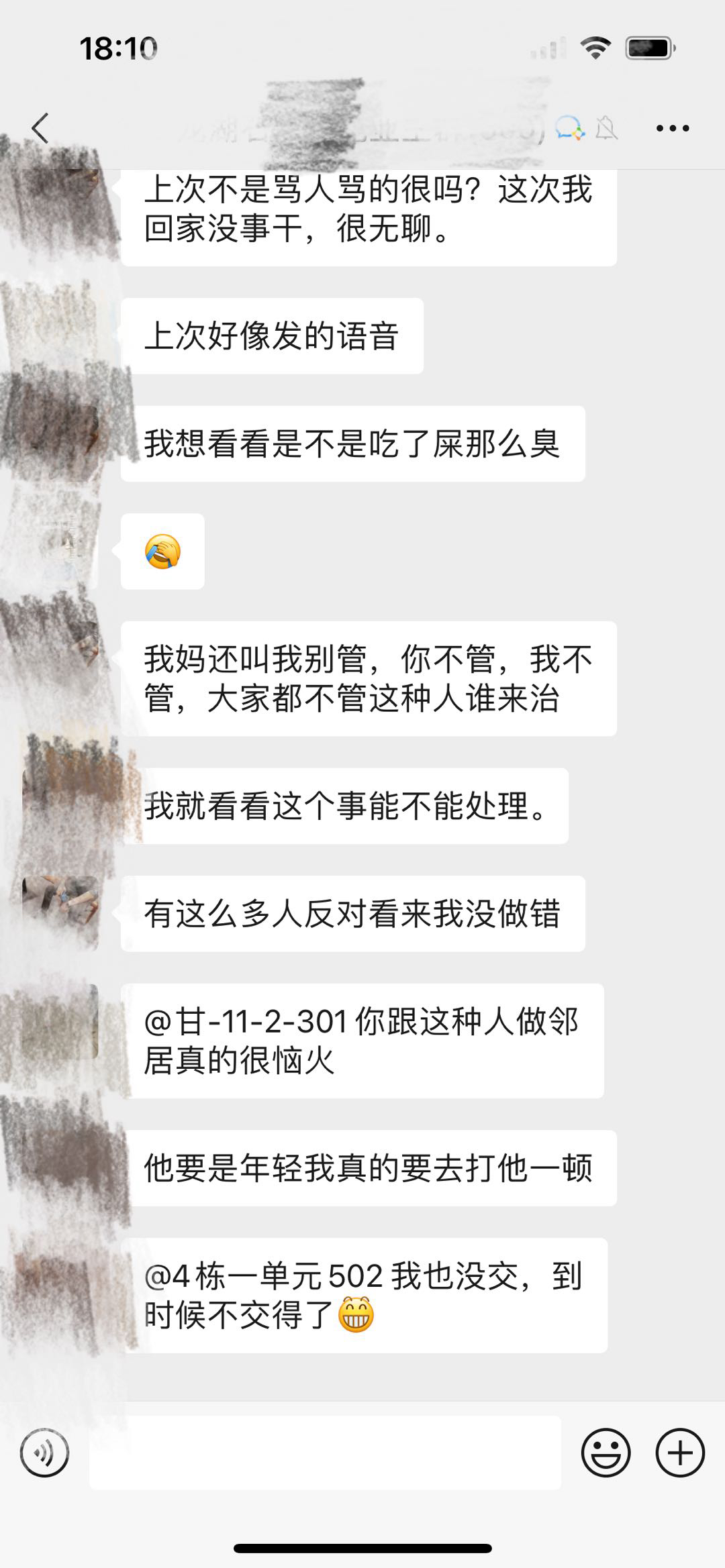Open avatar beside '有这么多人反对看来我没做错'
Viewport: 725px width, 1568px height.
60,913
